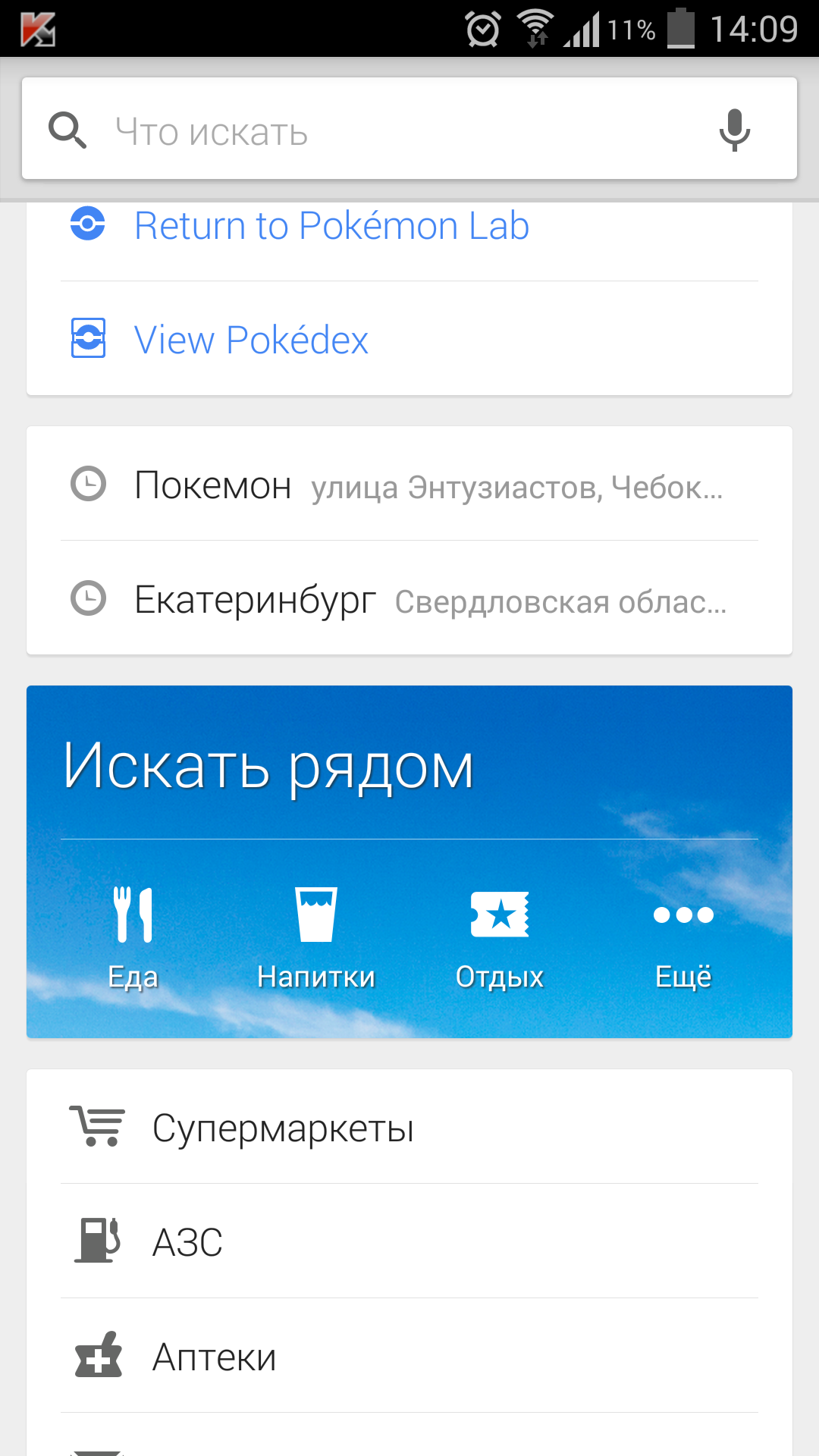Start voice search with the microphone
Image resolution: width=819 pixels, height=1456 pixels.
[734, 130]
